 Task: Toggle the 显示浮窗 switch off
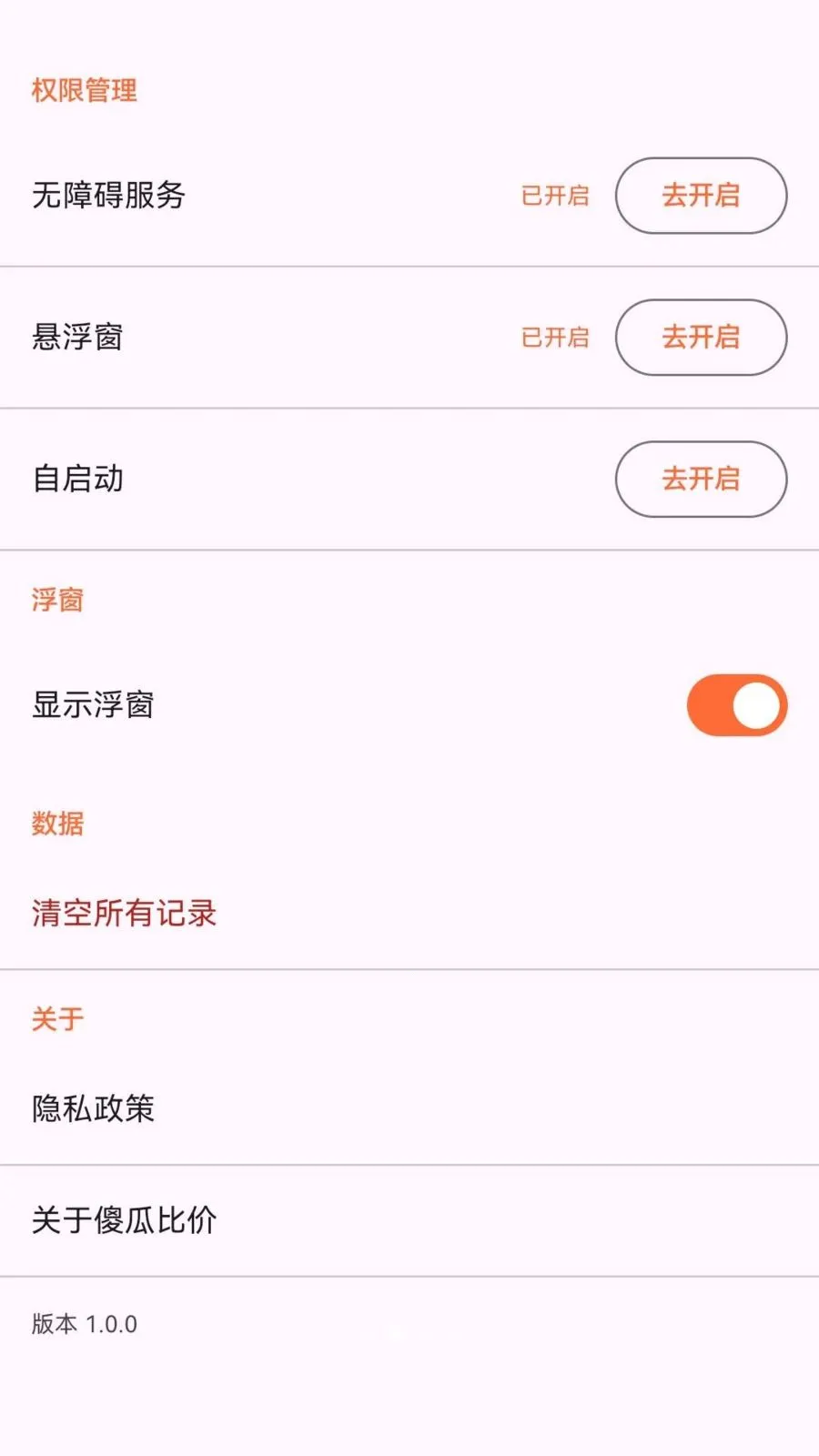(736, 705)
